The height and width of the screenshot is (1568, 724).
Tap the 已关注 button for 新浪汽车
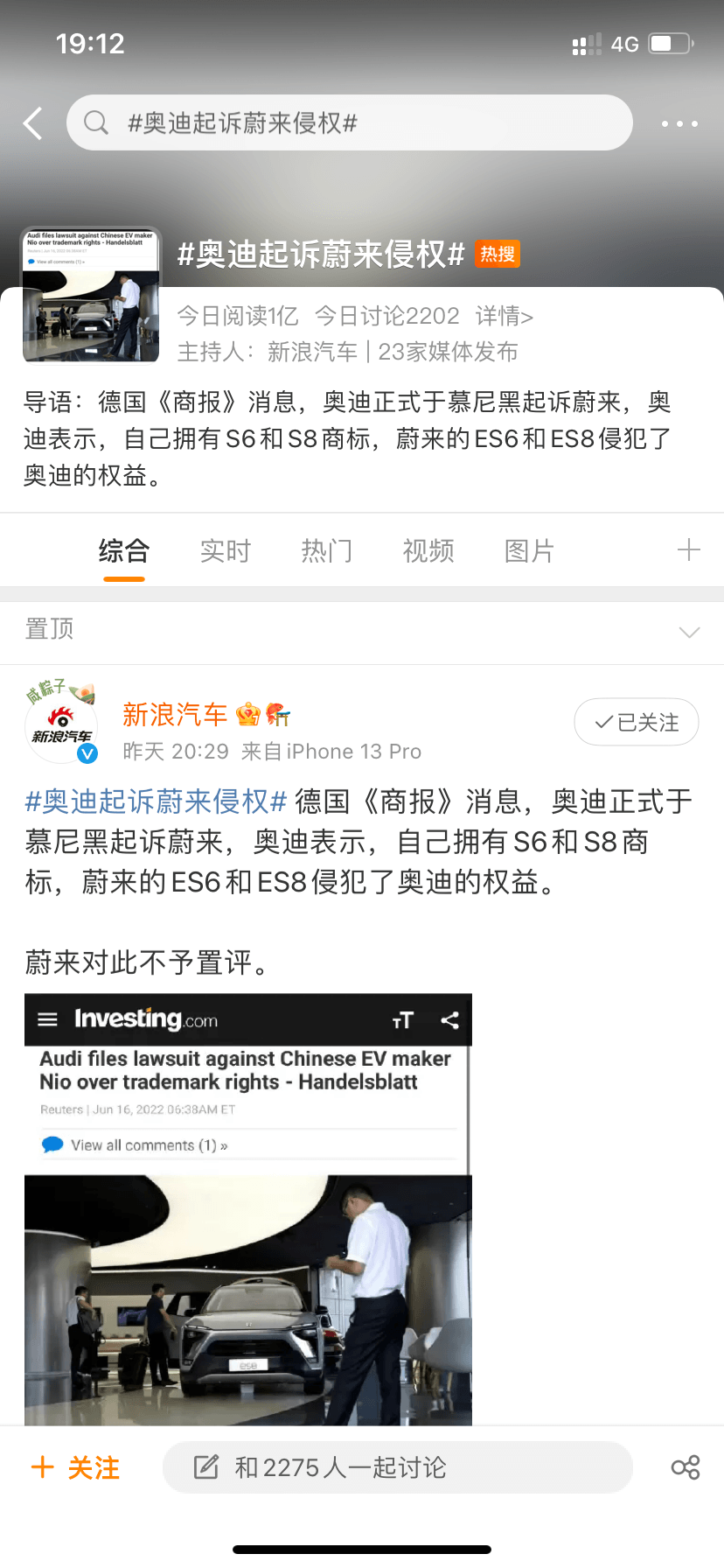(636, 722)
